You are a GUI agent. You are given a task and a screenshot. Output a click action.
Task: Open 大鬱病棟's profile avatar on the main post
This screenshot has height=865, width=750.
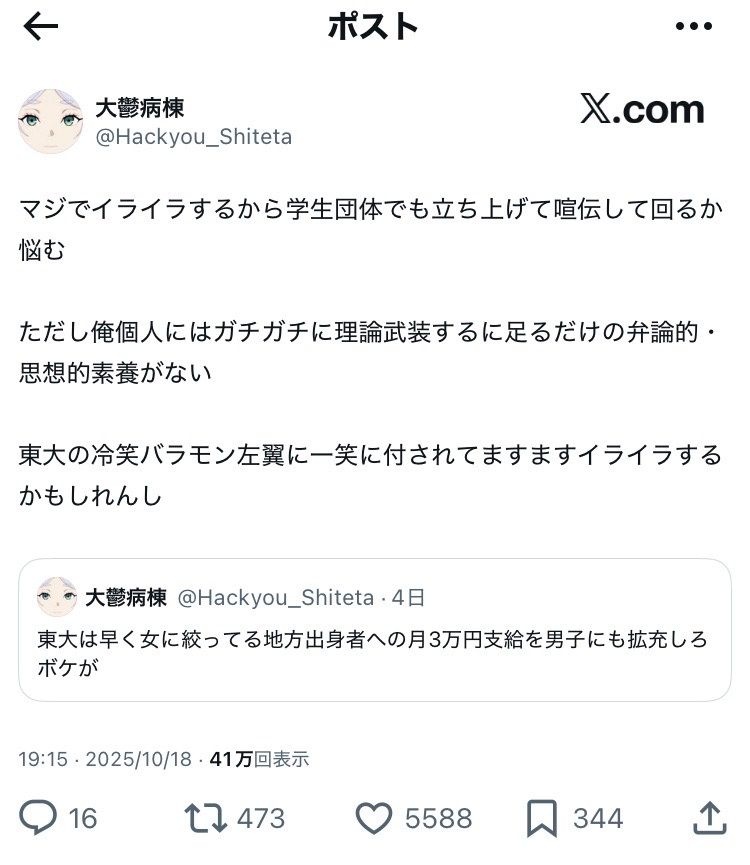click(x=50, y=120)
